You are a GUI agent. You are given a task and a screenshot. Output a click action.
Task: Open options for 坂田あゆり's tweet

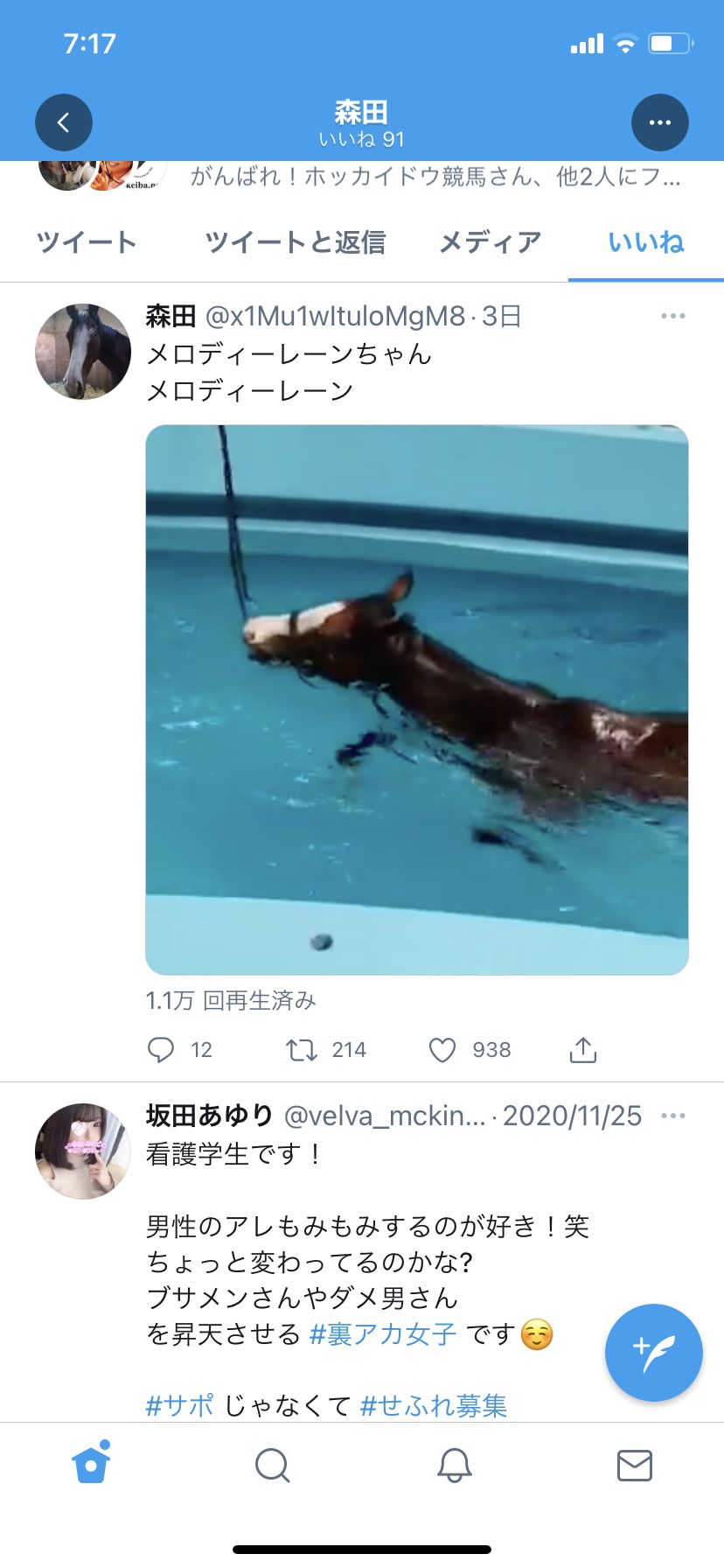pos(672,1116)
